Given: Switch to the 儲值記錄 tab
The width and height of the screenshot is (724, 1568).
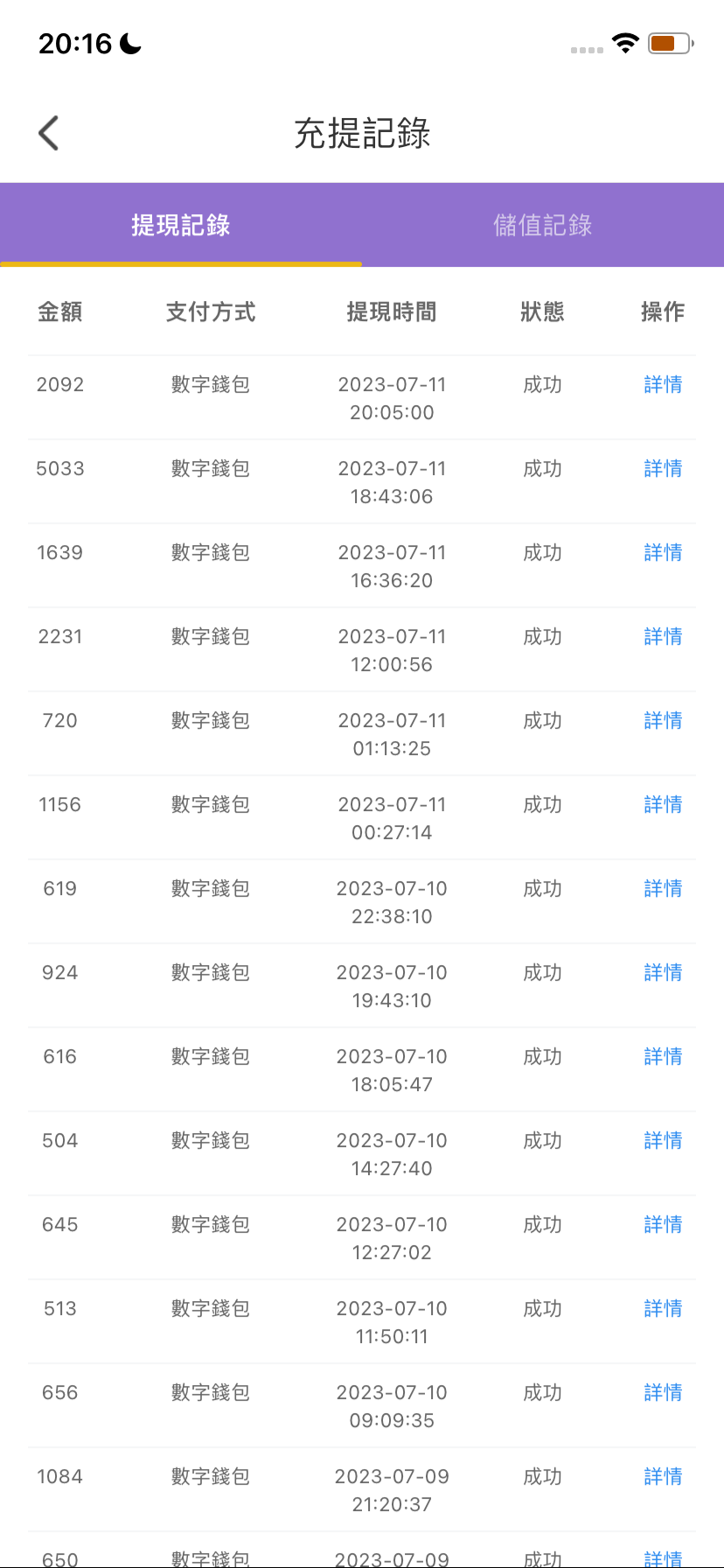Looking at the screenshot, I should point(542,225).
